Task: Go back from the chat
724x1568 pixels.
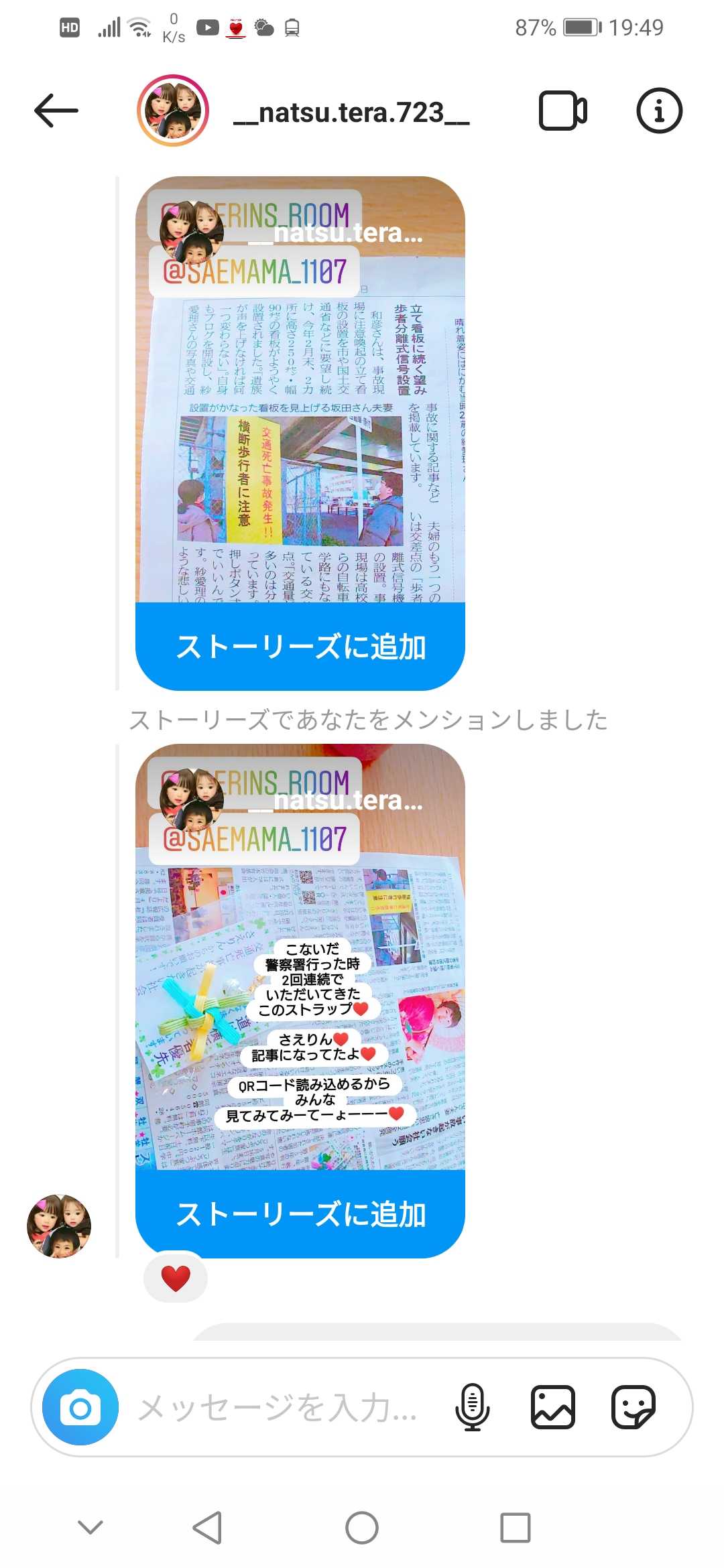Action: (x=56, y=111)
